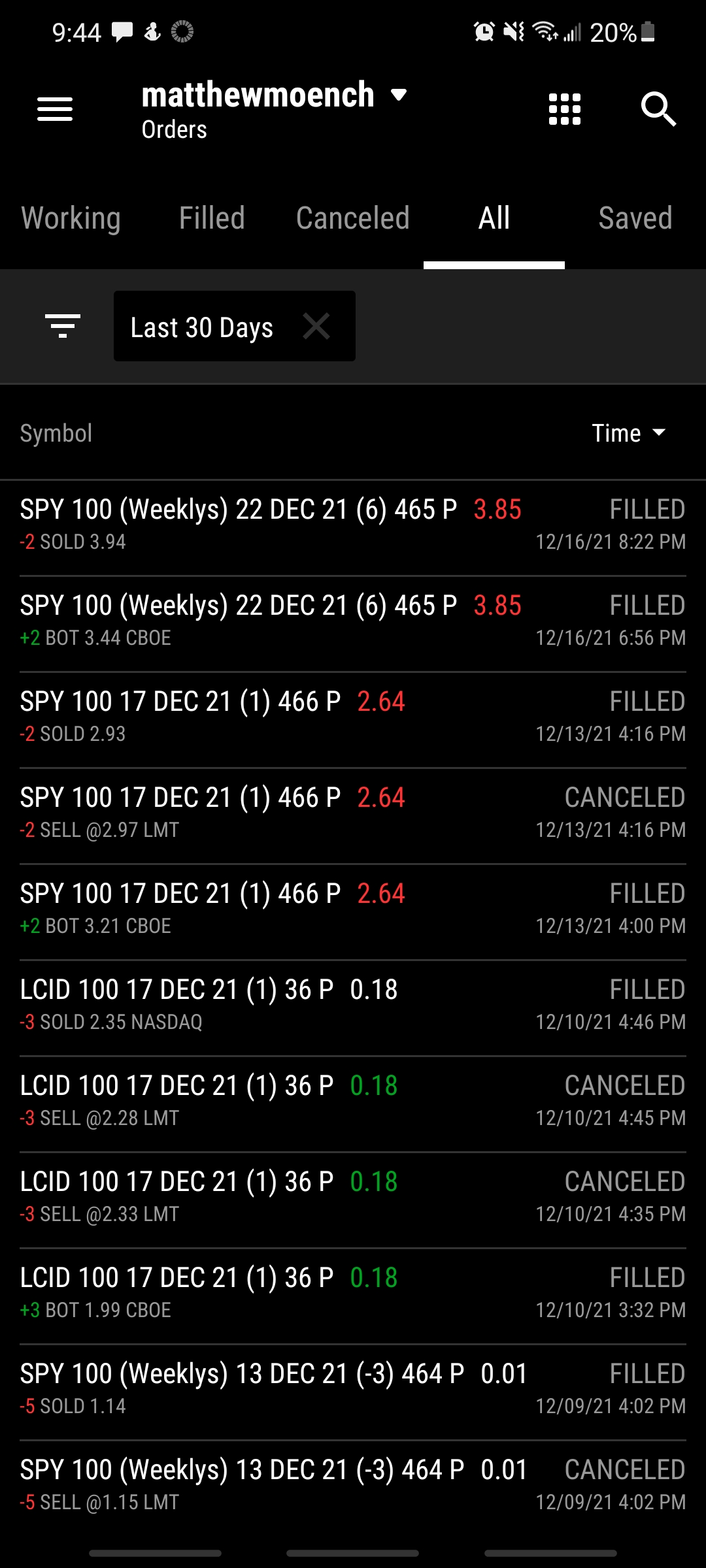Open the hamburger navigation menu
706x1568 pixels.
tap(55, 108)
